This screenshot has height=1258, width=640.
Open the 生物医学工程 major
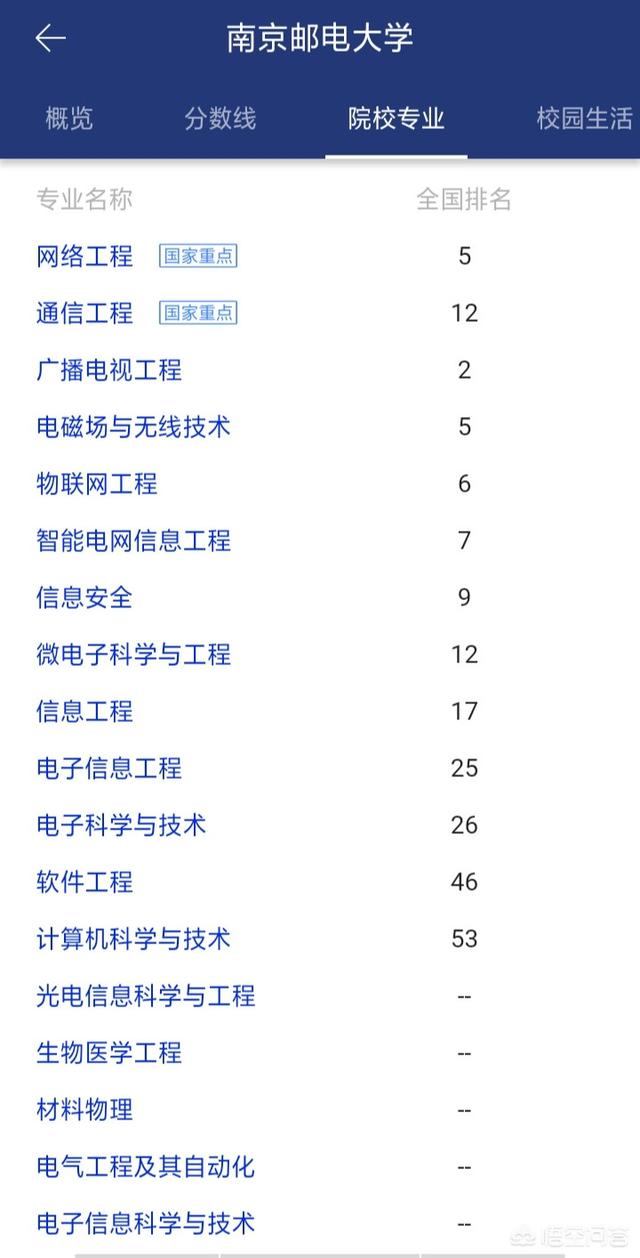(109, 1053)
